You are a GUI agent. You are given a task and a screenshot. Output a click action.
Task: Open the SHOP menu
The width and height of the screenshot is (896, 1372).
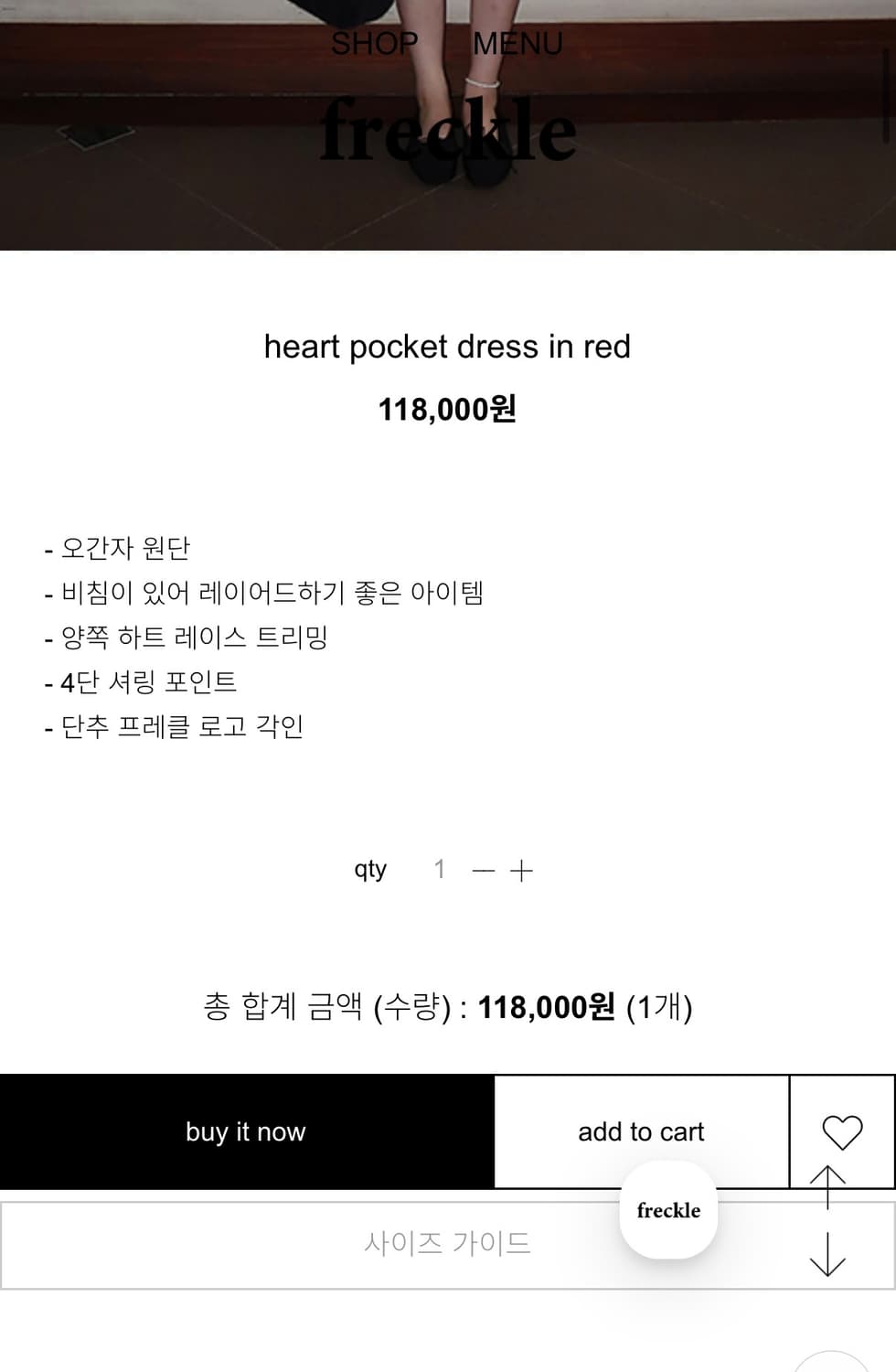(x=375, y=41)
